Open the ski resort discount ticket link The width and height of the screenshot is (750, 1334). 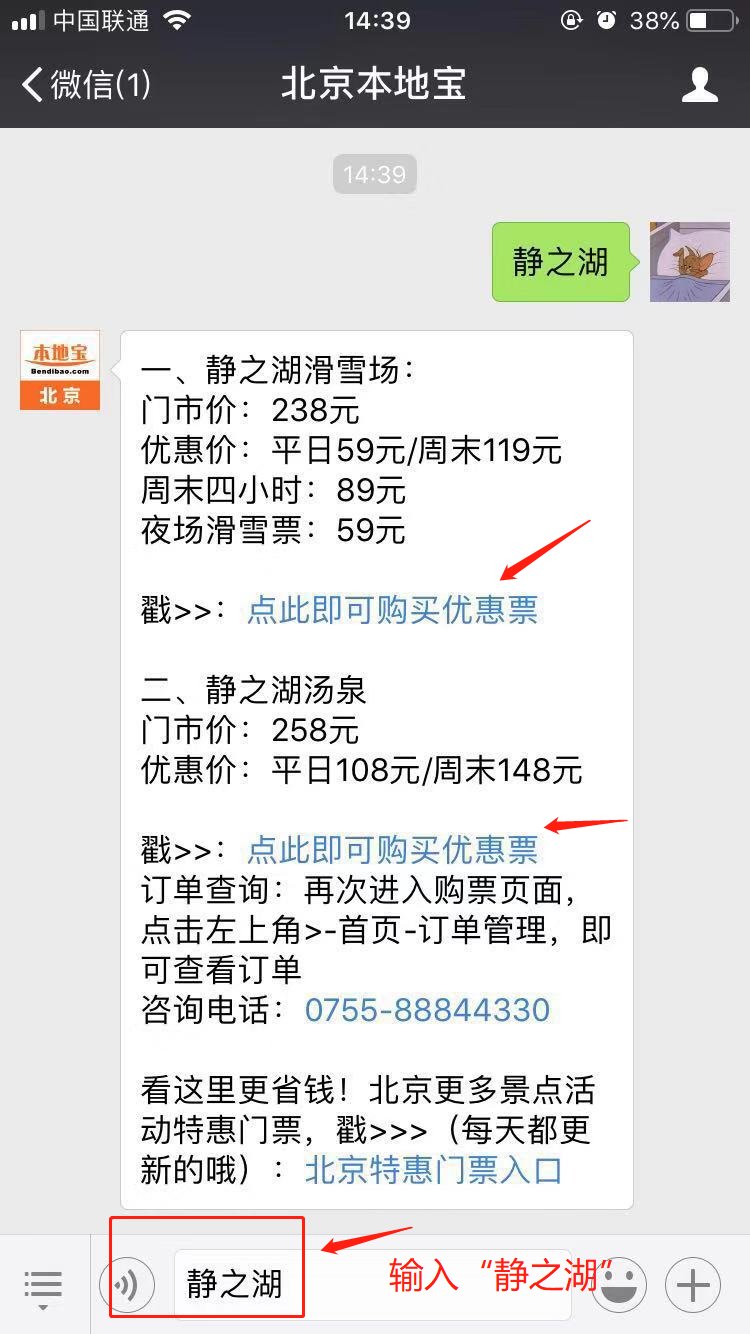[x=392, y=610]
